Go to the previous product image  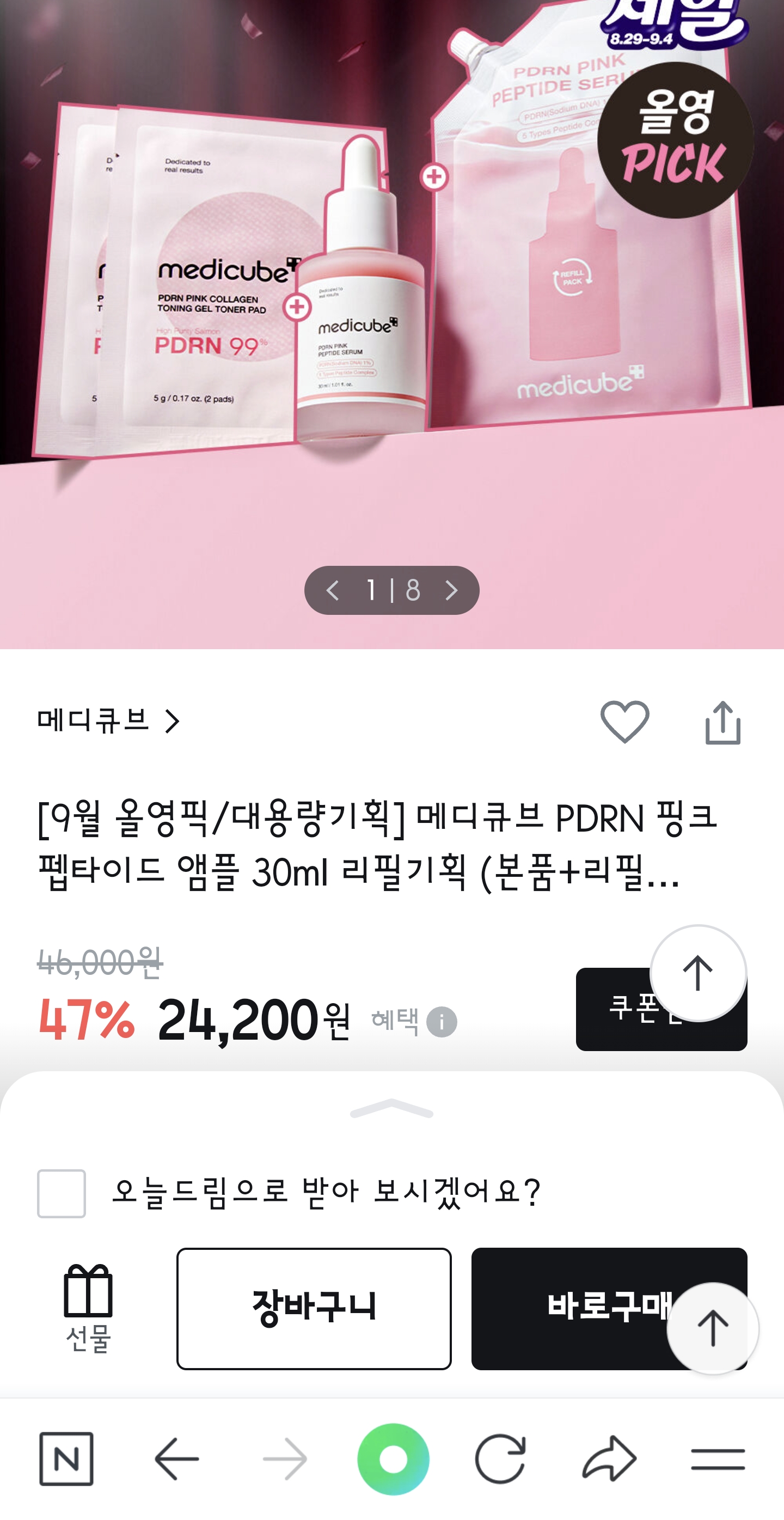tap(333, 590)
